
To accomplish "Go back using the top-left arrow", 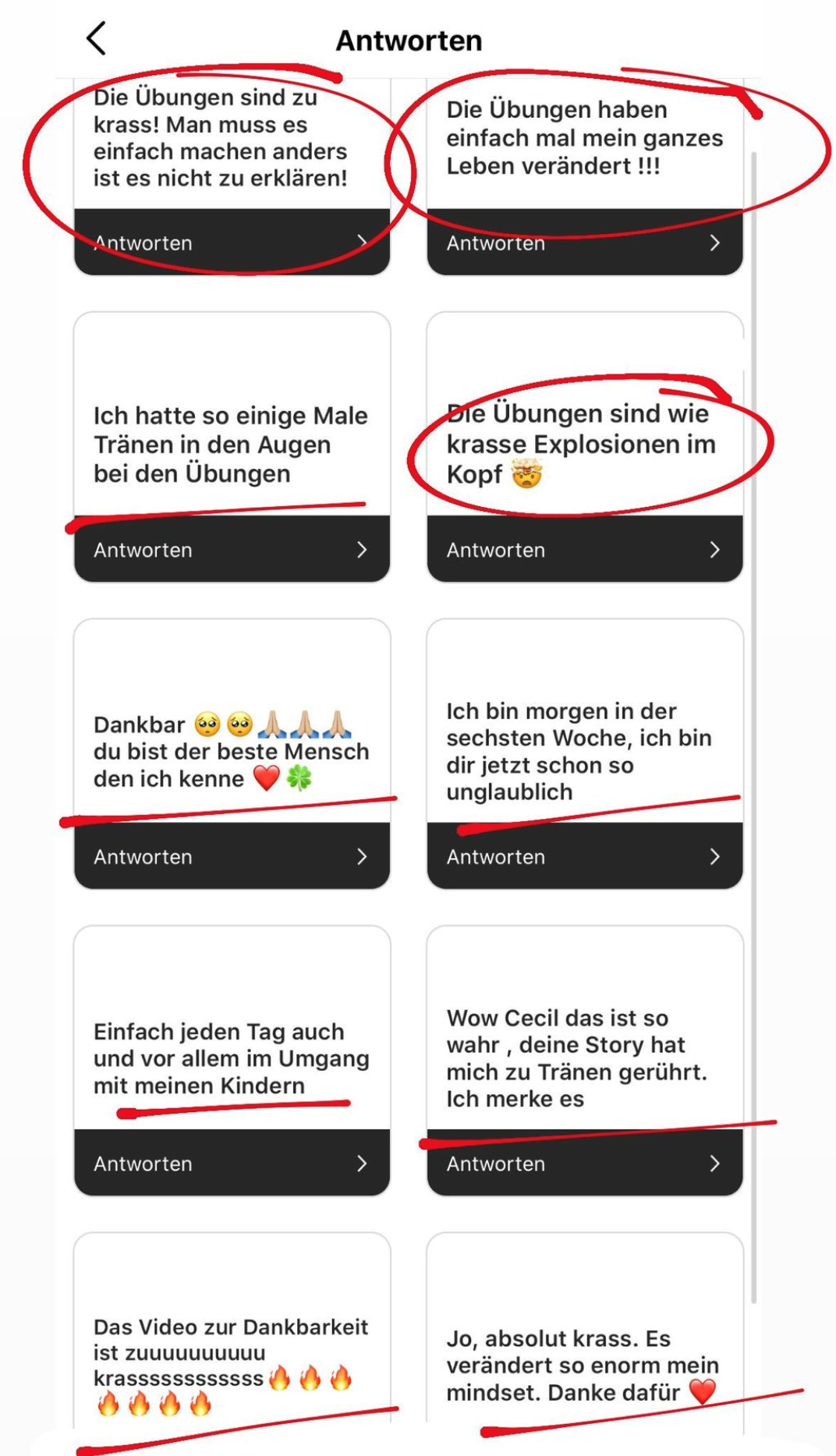I will (96, 38).
